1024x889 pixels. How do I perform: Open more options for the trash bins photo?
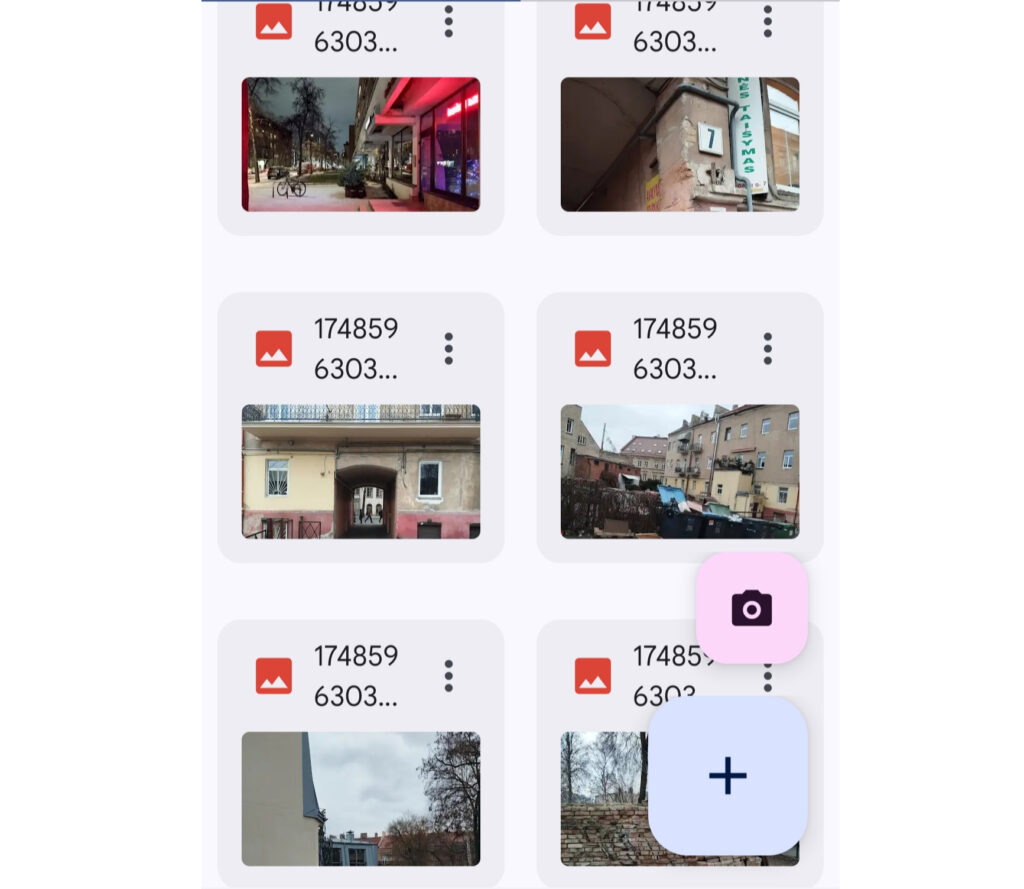(x=767, y=348)
